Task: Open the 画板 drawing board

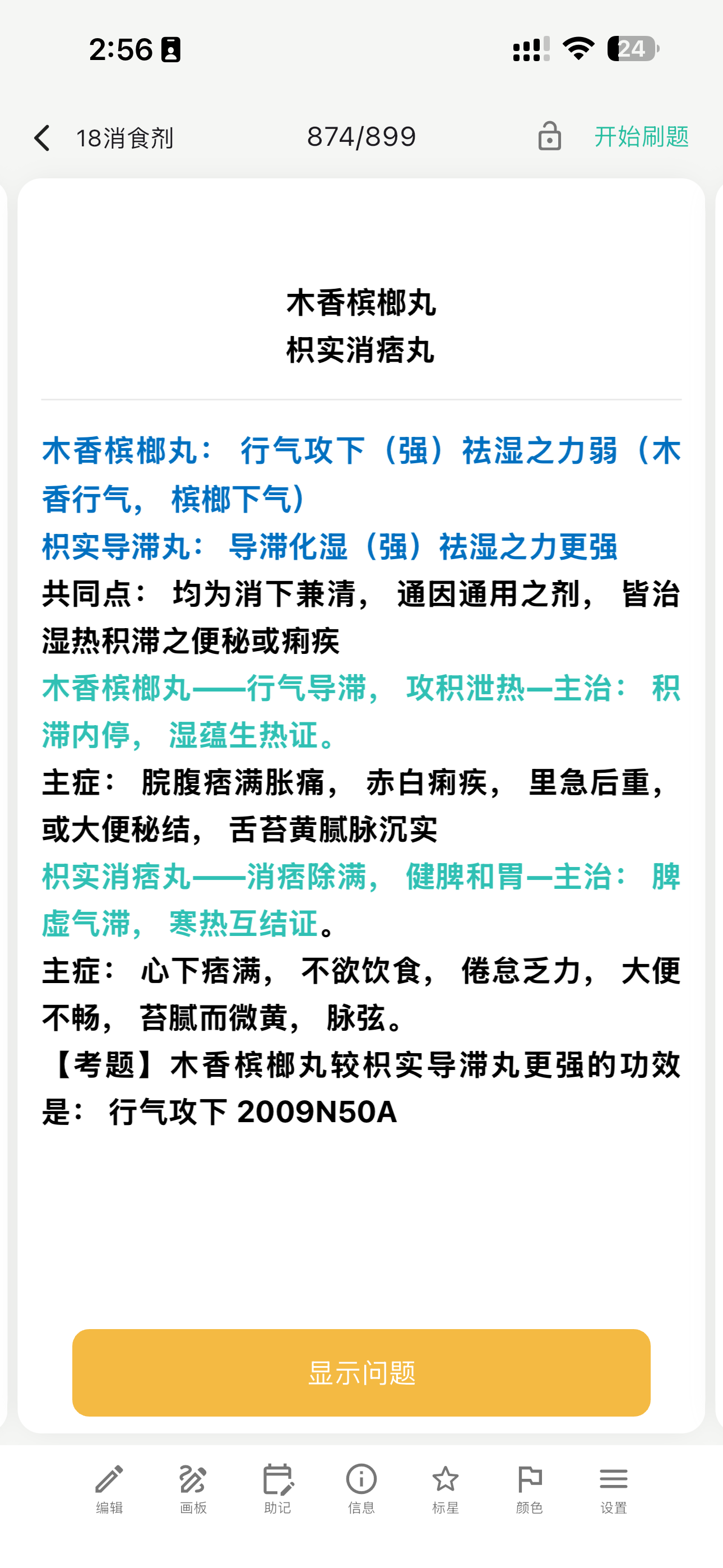Action: [x=193, y=1489]
